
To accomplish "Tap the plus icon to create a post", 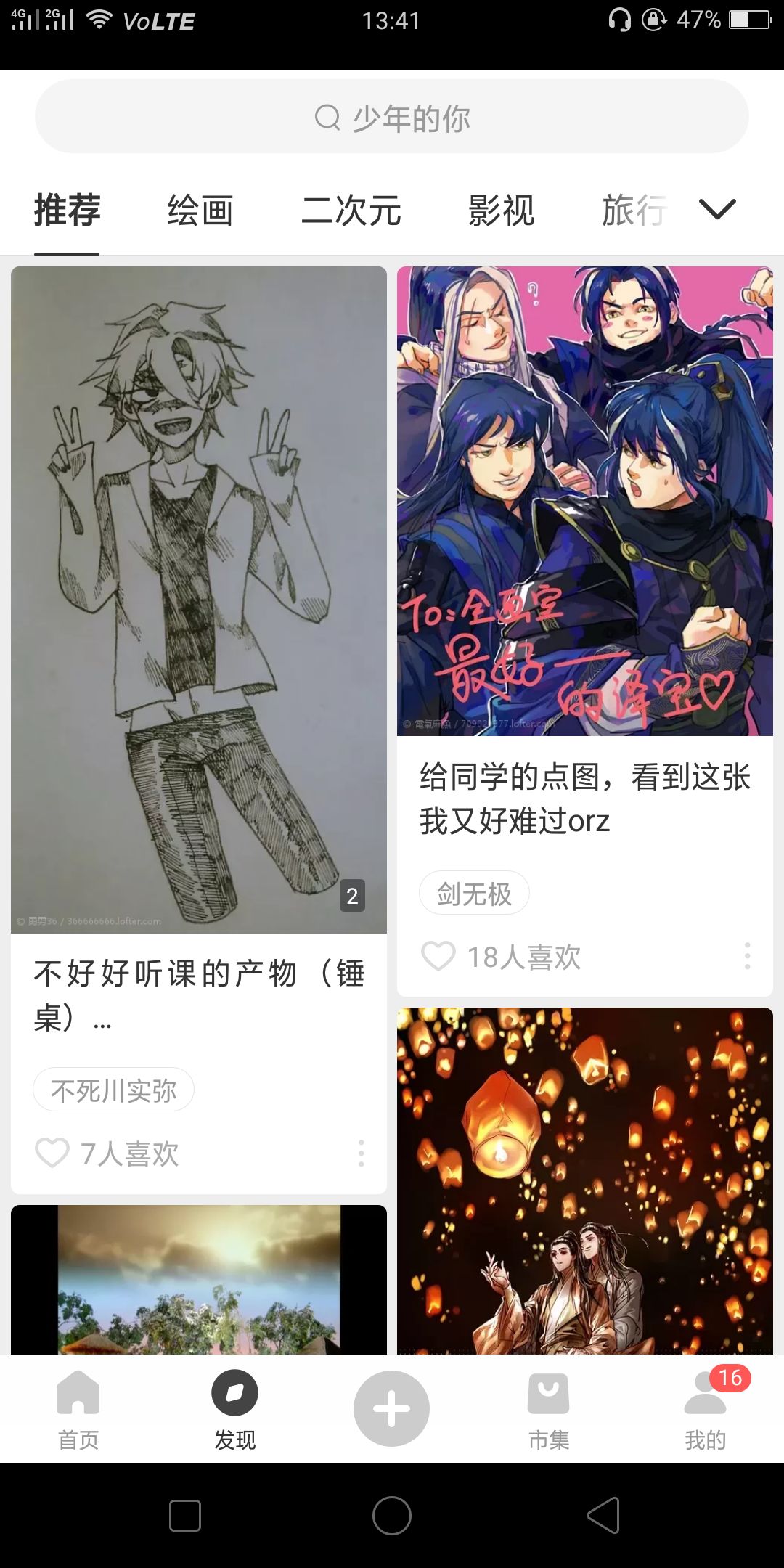I will 391,1407.
